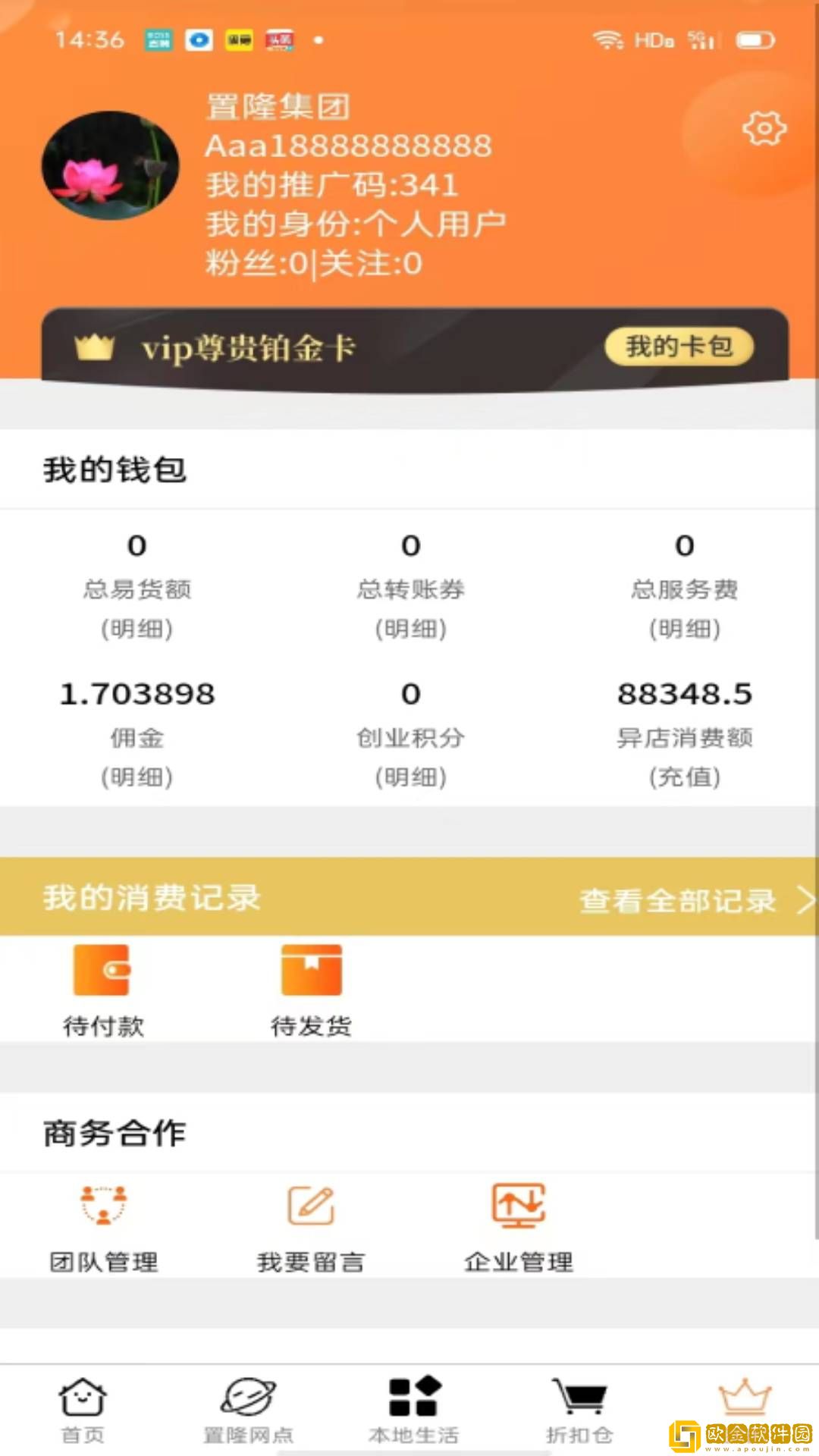
Task: Select the 团队管理 team management icon
Action: tap(102, 1206)
